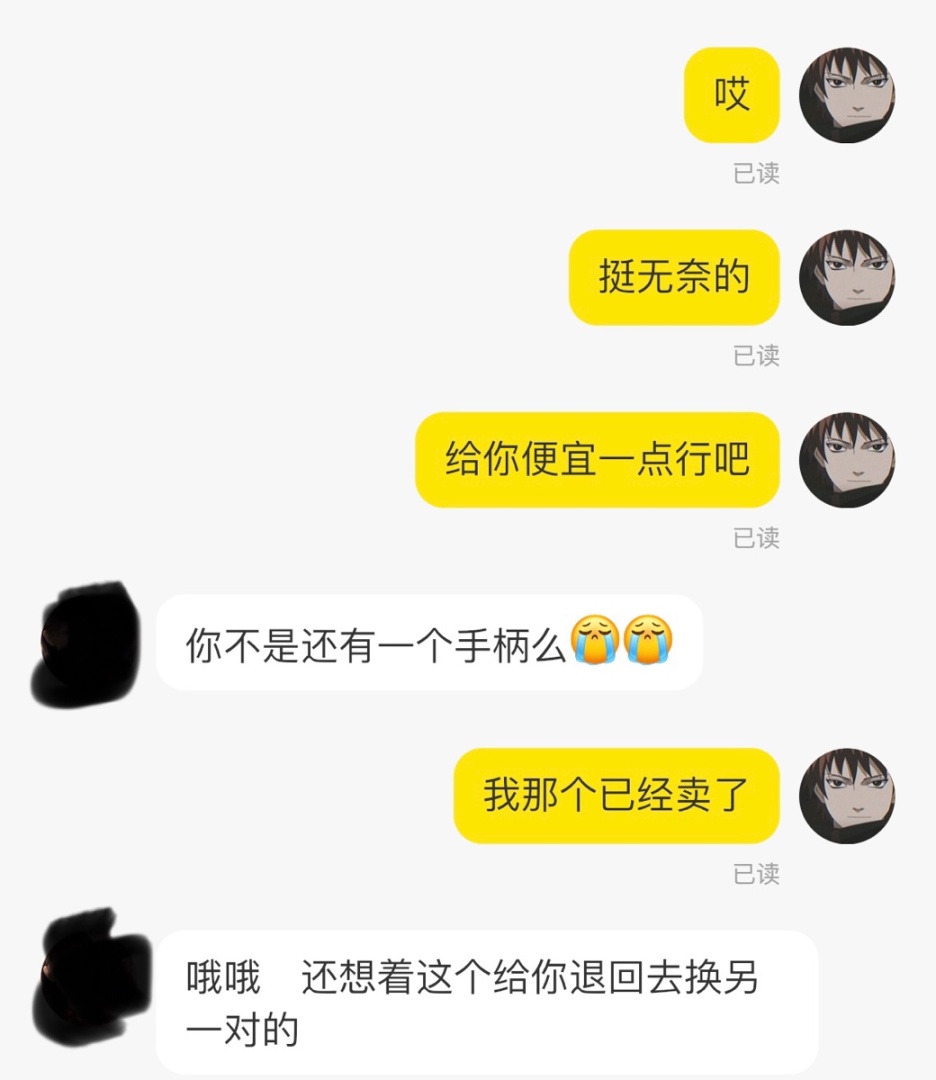Open the avatar beside "我那个已经卖了"
The image size is (936, 1080).
pyautogui.click(x=847, y=796)
